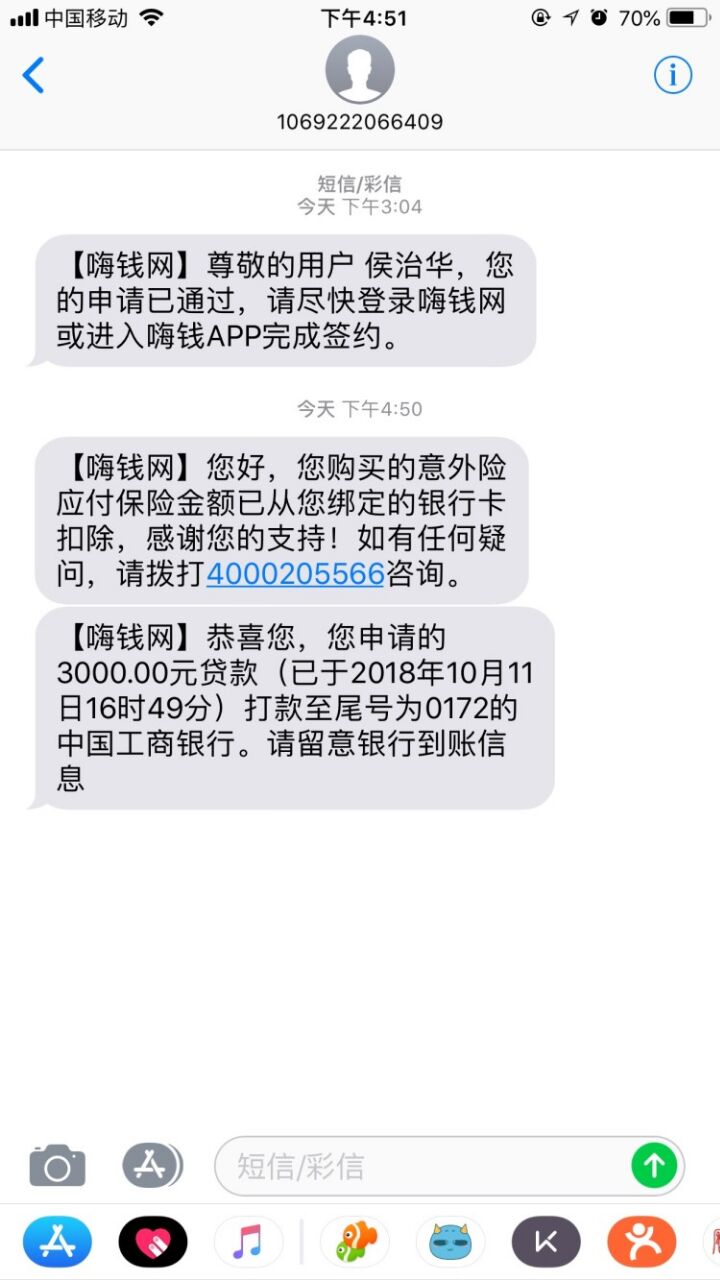Open the dark K icon app
This screenshot has height=1280, width=720.
[546, 1242]
